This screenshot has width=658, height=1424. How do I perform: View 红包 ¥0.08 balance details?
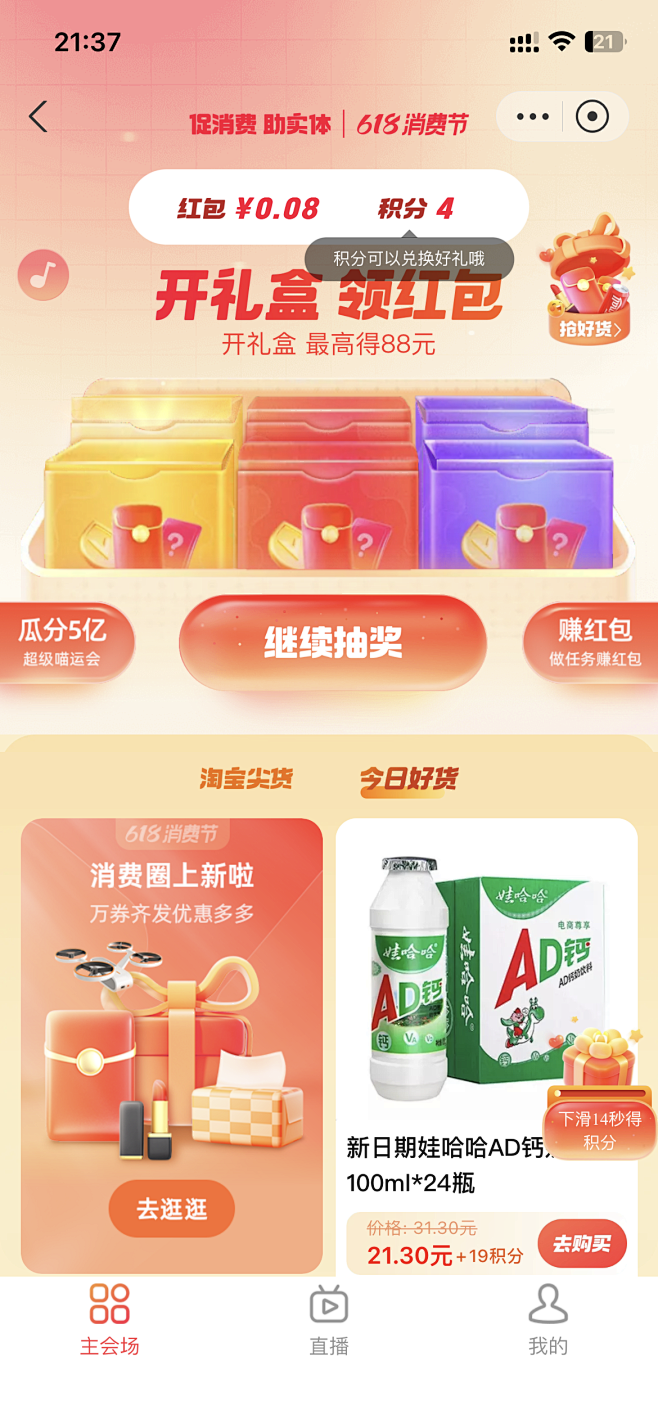249,208
